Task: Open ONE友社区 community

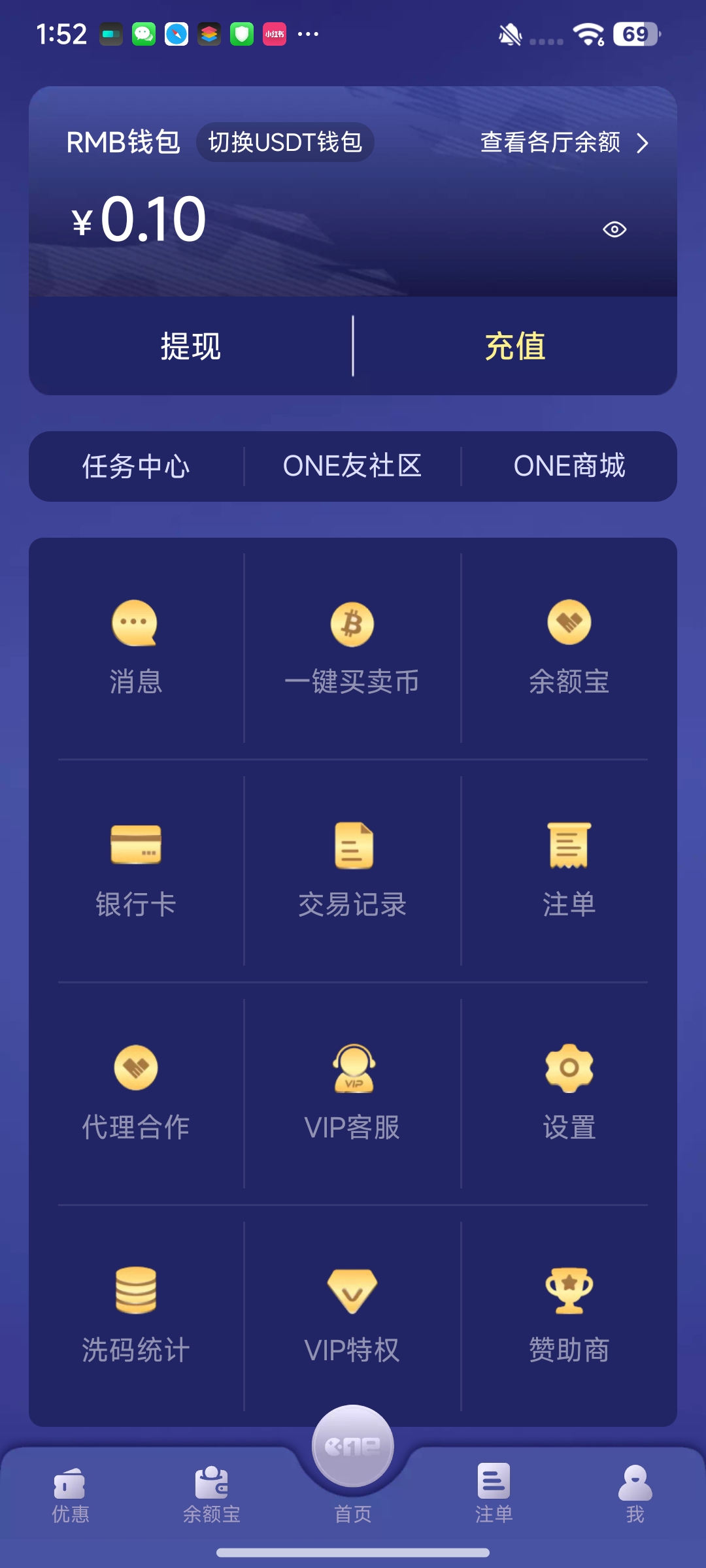Action: pyautogui.click(x=352, y=466)
